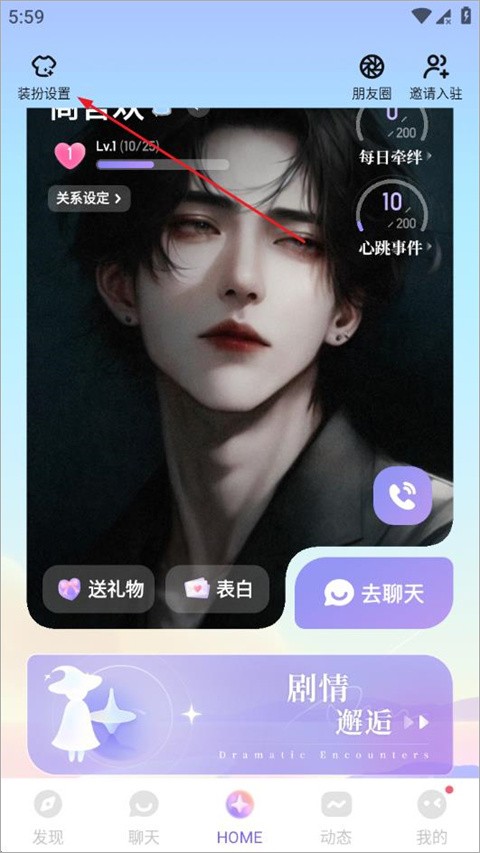Open 朋友圈 moments
Screen dimensions: 480x853
372,78
